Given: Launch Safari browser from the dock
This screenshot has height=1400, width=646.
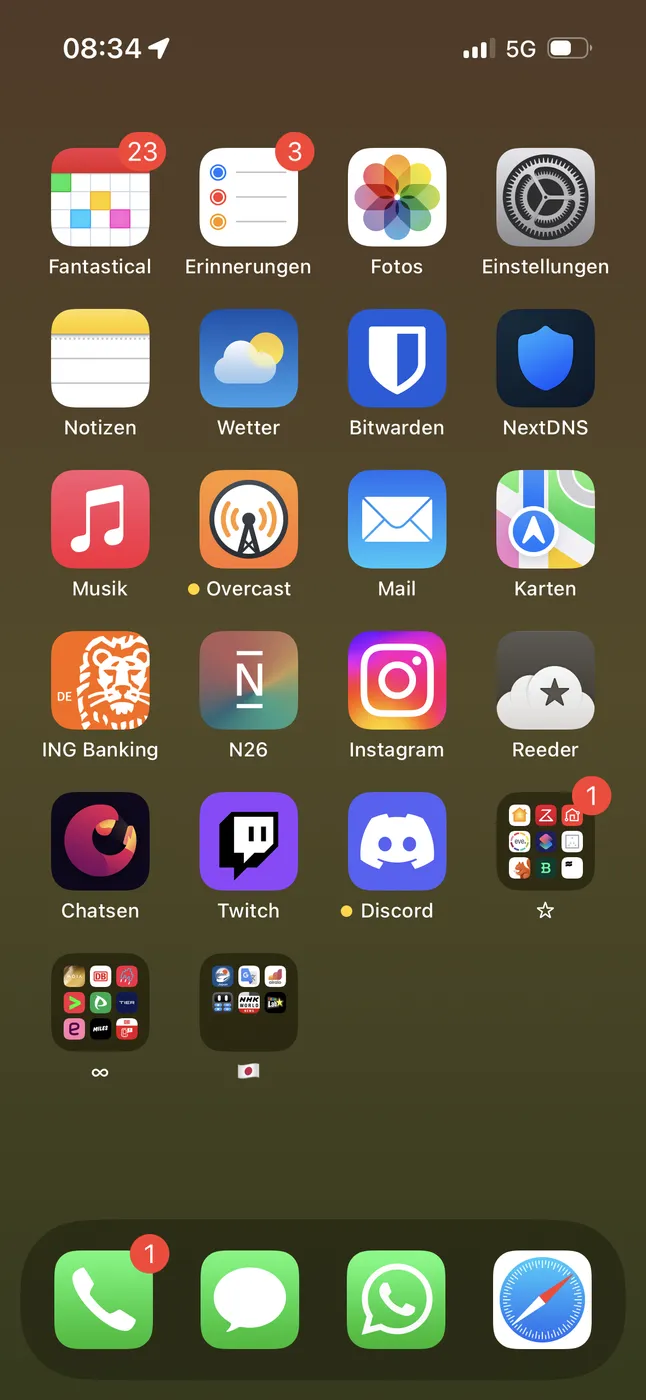Looking at the screenshot, I should click(542, 1300).
